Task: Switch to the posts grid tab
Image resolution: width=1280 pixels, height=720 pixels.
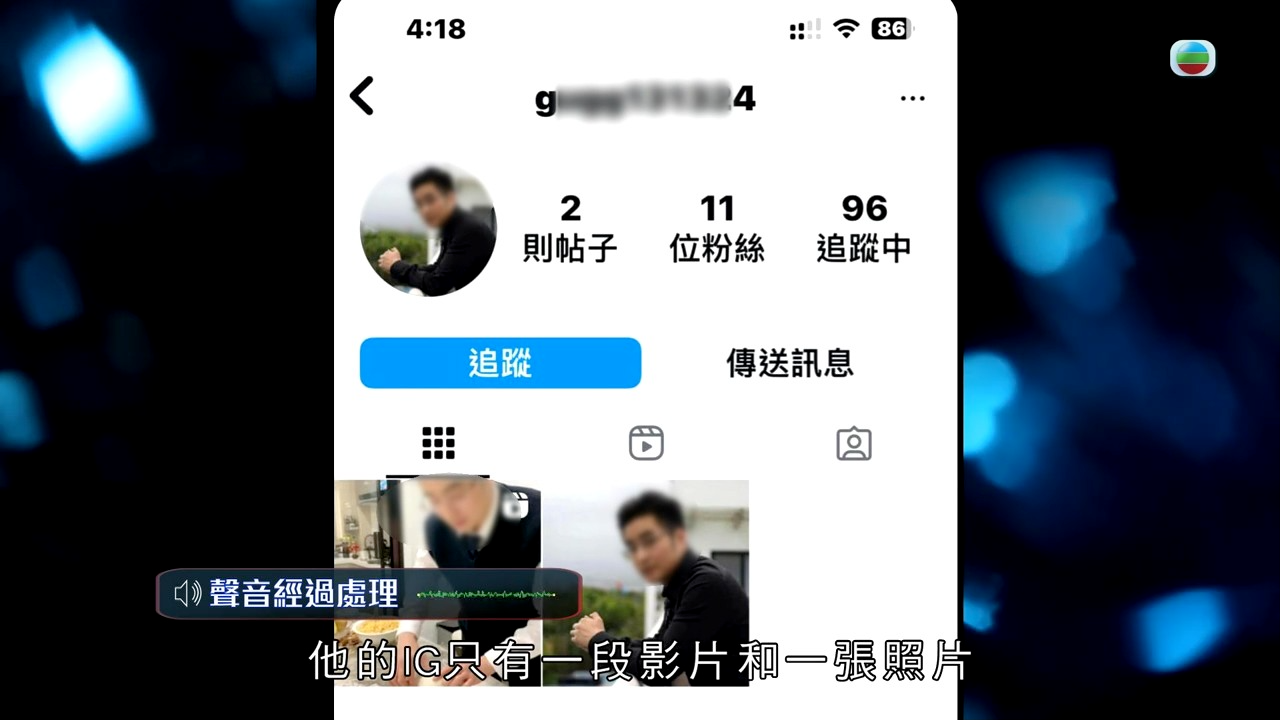Action: pos(438,443)
